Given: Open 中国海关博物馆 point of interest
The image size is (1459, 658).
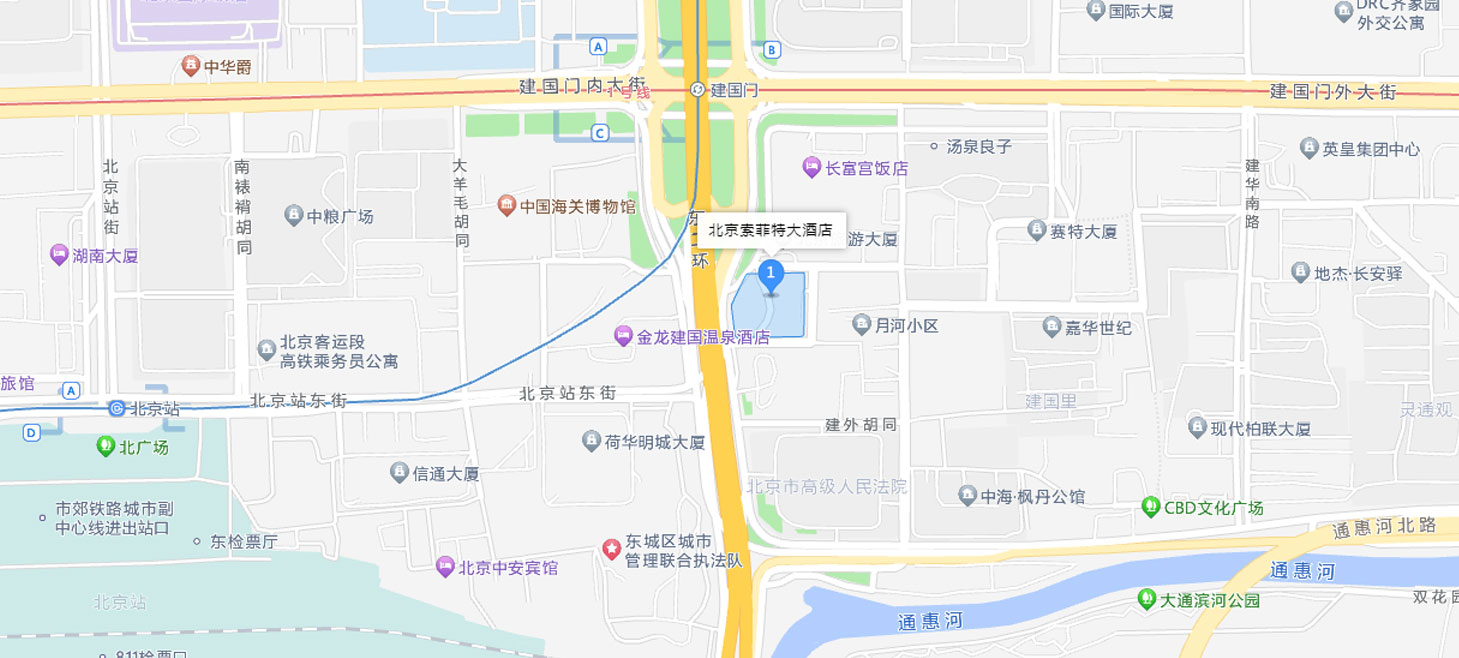Looking at the screenshot, I should click(x=507, y=207).
